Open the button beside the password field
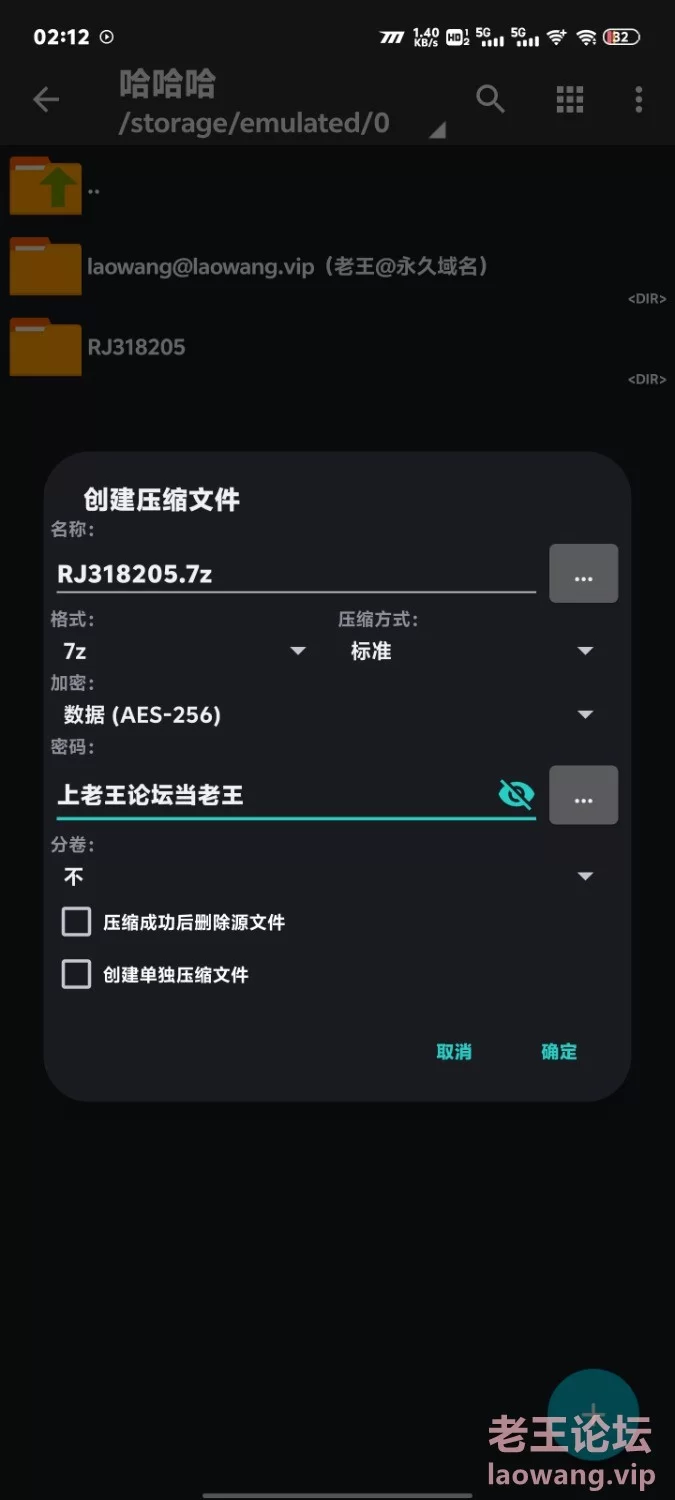Screen dimensions: 675x1500 coord(584,795)
